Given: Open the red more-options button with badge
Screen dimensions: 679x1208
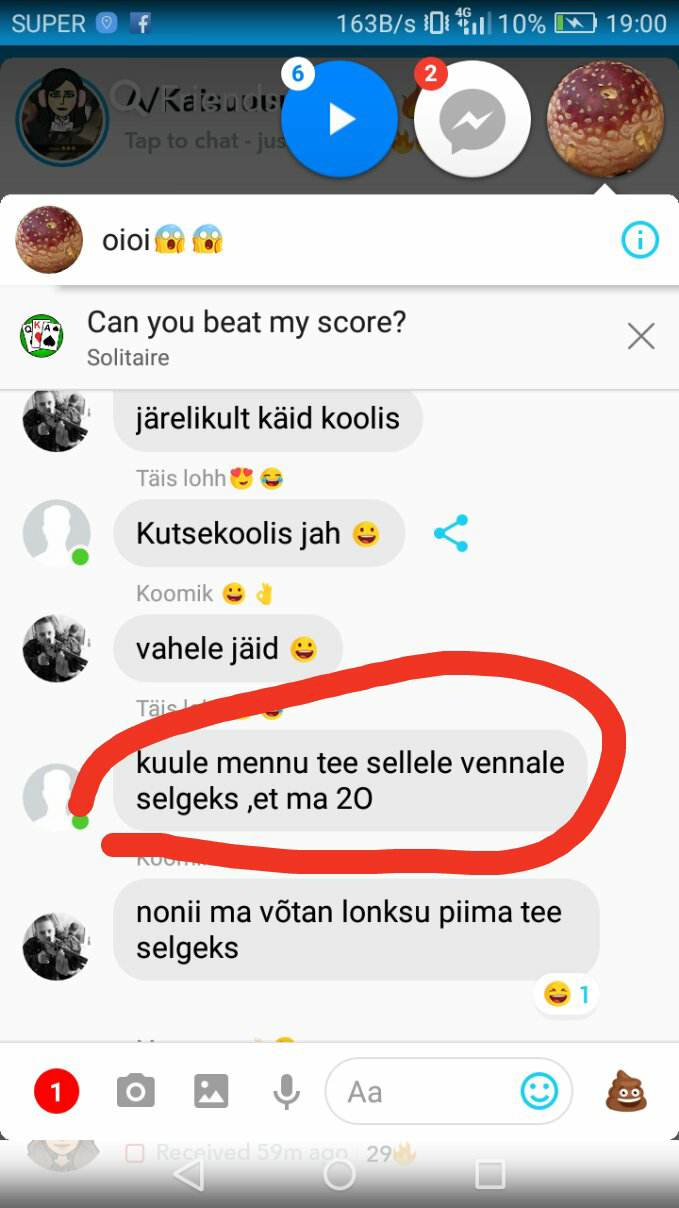Looking at the screenshot, I should (56, 1092).
